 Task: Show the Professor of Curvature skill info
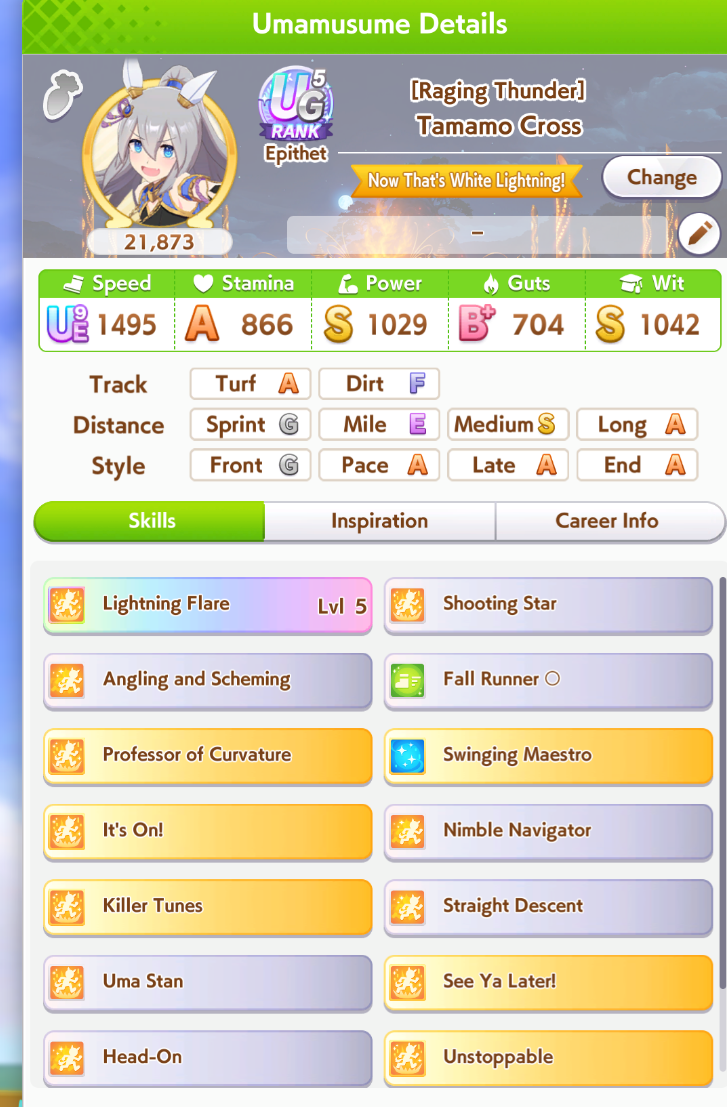tap(208, 756)
